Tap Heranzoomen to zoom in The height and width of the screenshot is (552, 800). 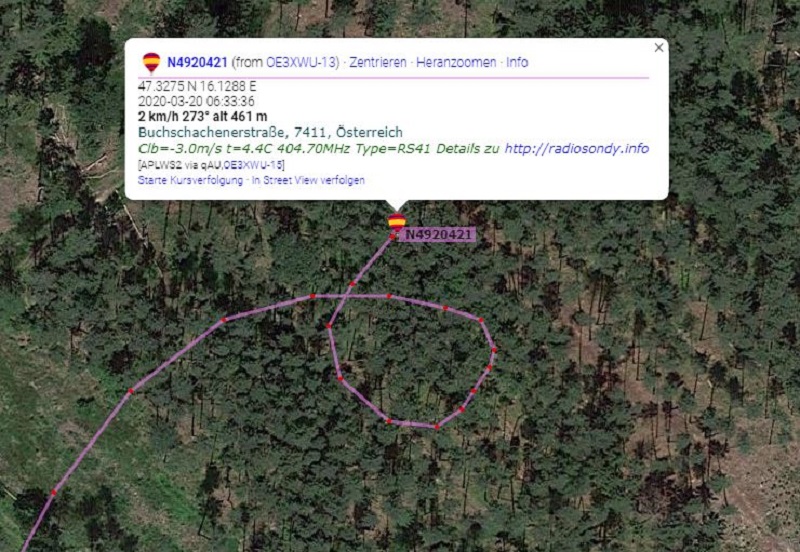point(456,62)
